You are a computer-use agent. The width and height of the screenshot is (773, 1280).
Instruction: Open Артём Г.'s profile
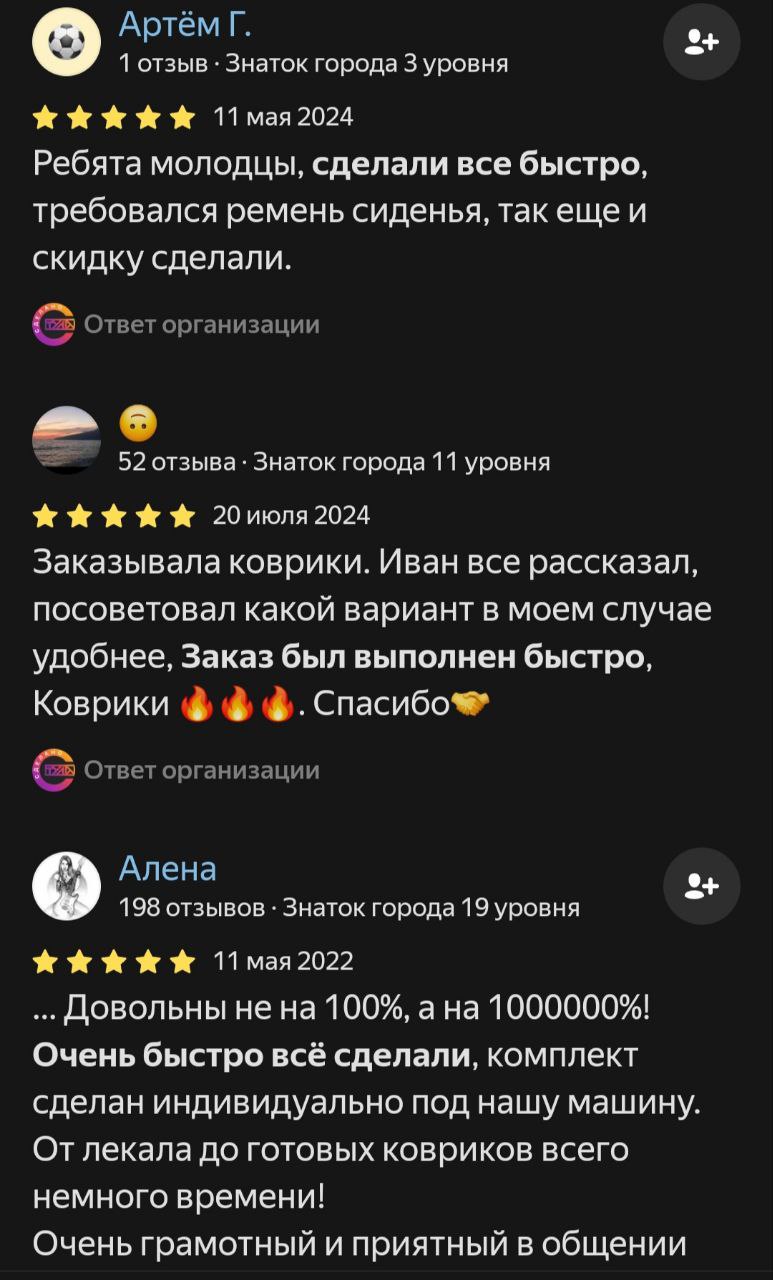click(185, 22)
